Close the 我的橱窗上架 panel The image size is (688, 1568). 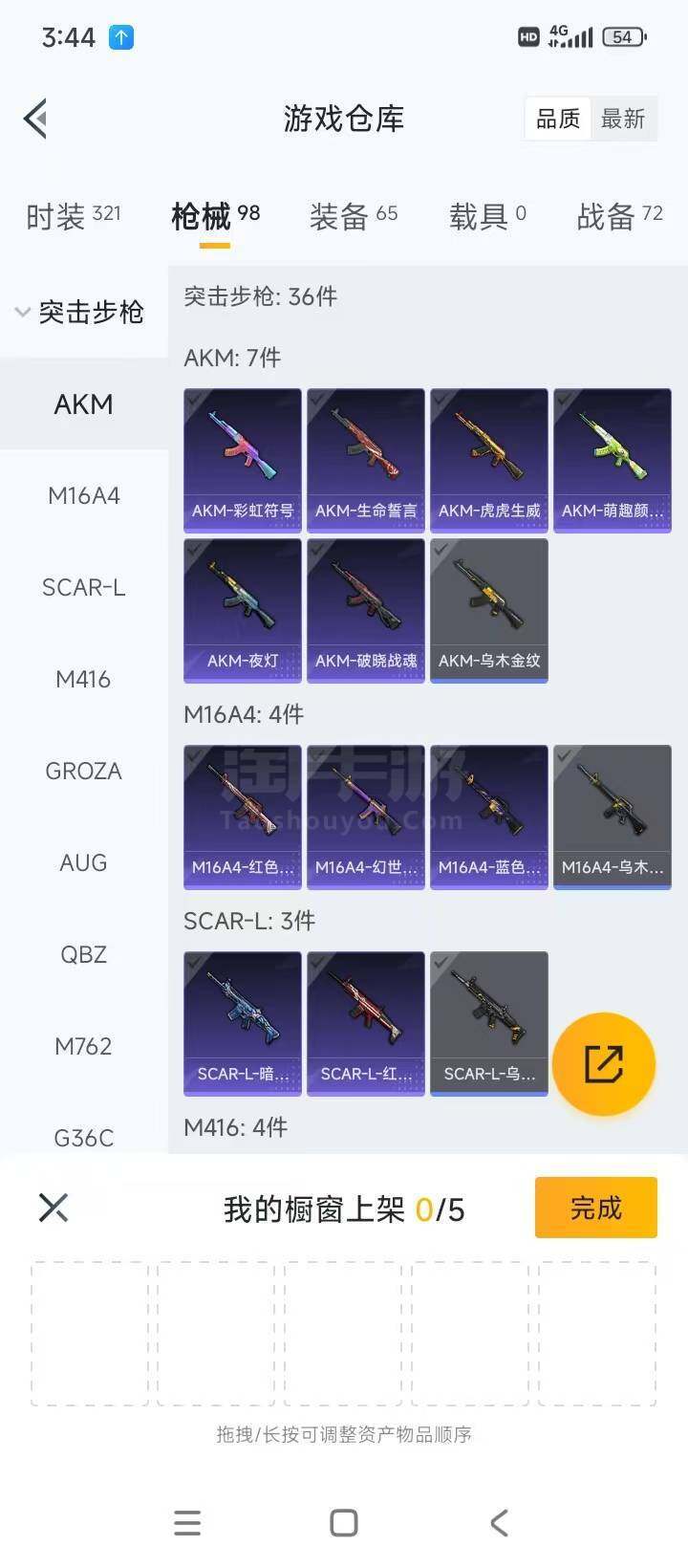54,1208
